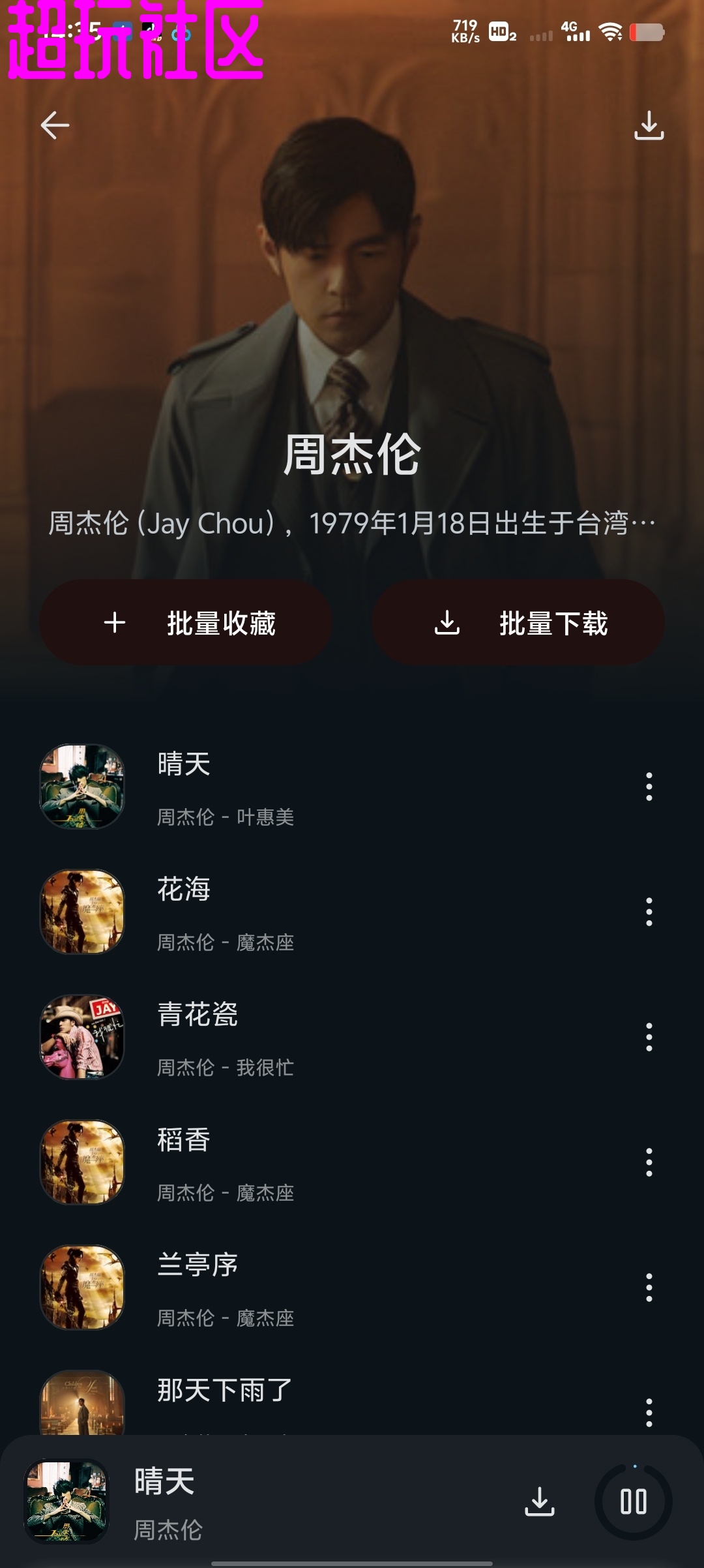The height and width of the screenshot is (1568, 704).
Task: Open the now-playing album cover thumbnail
Action: 66,1501
